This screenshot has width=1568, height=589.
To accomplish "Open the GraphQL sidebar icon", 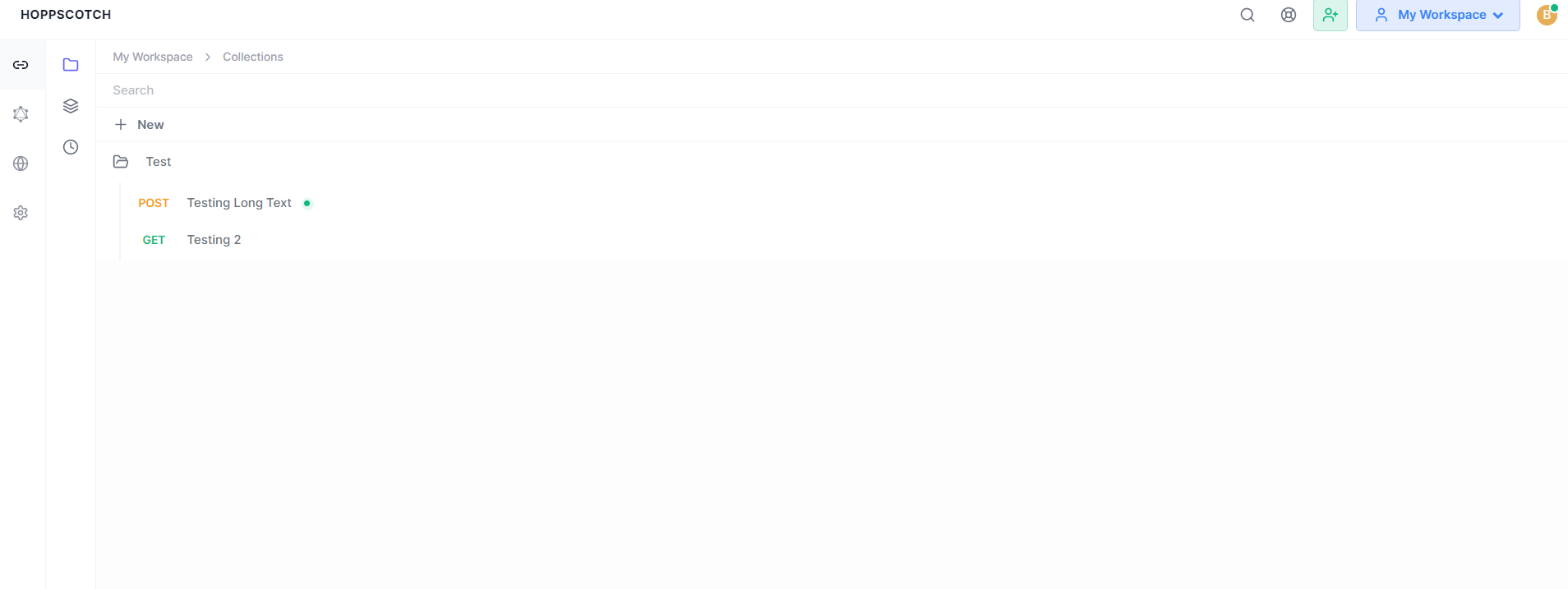I will [21, 114].
